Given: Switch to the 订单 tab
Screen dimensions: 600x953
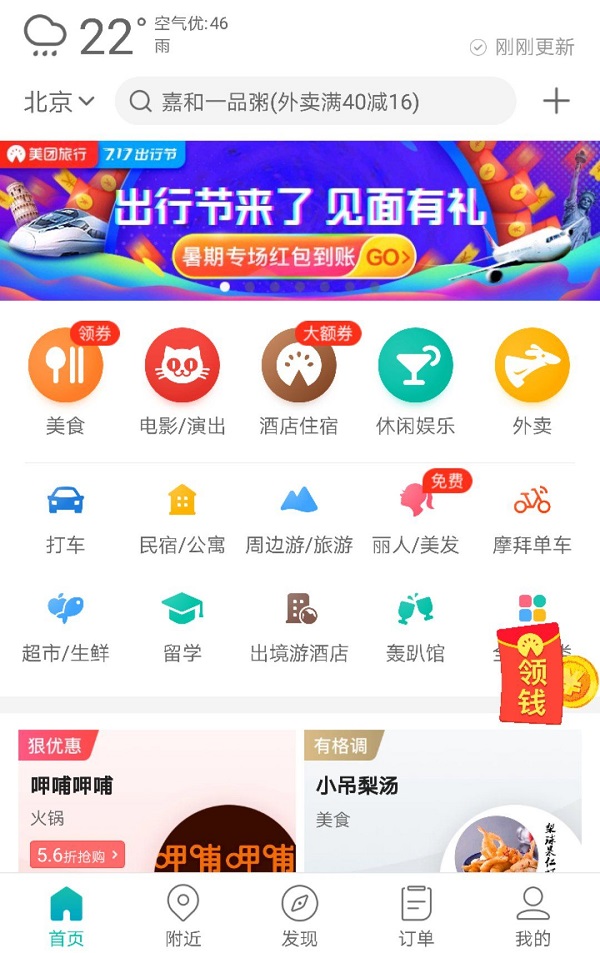Looking at the screenshot, I should click(416, 915).
